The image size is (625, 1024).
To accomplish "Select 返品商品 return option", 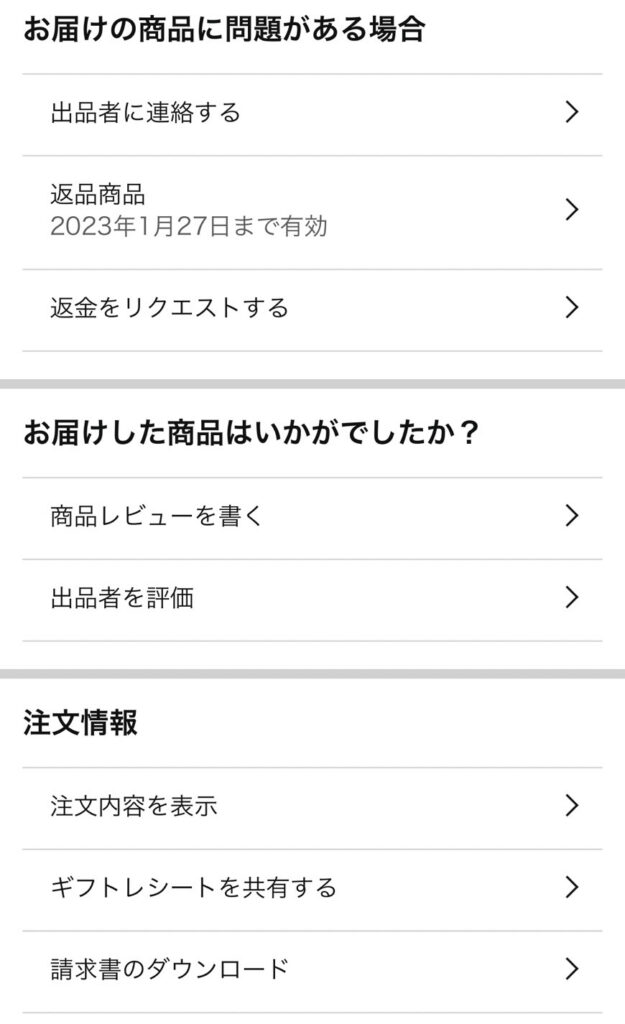I will pos(312,211).
